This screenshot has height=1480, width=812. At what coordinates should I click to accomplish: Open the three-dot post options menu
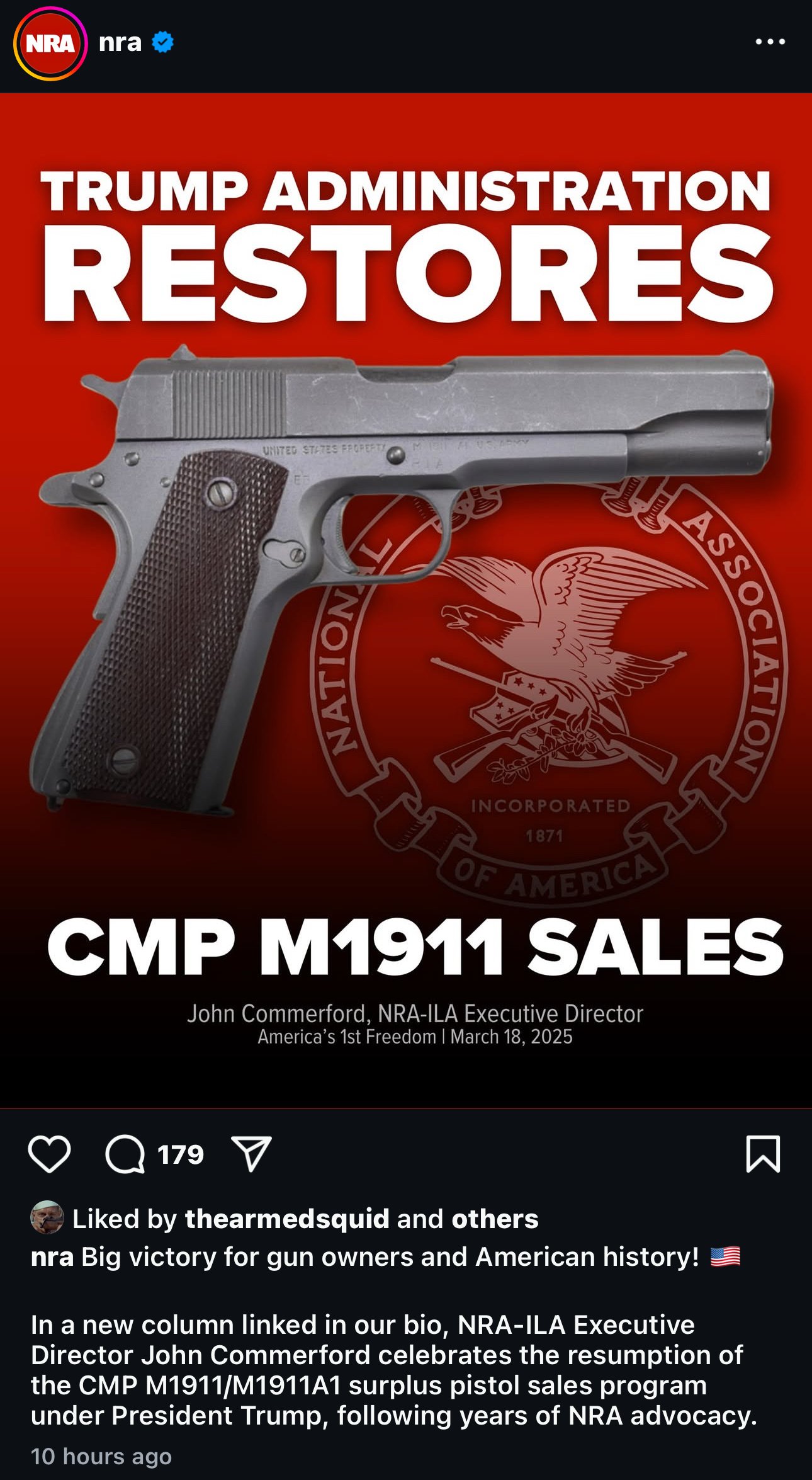770,42
